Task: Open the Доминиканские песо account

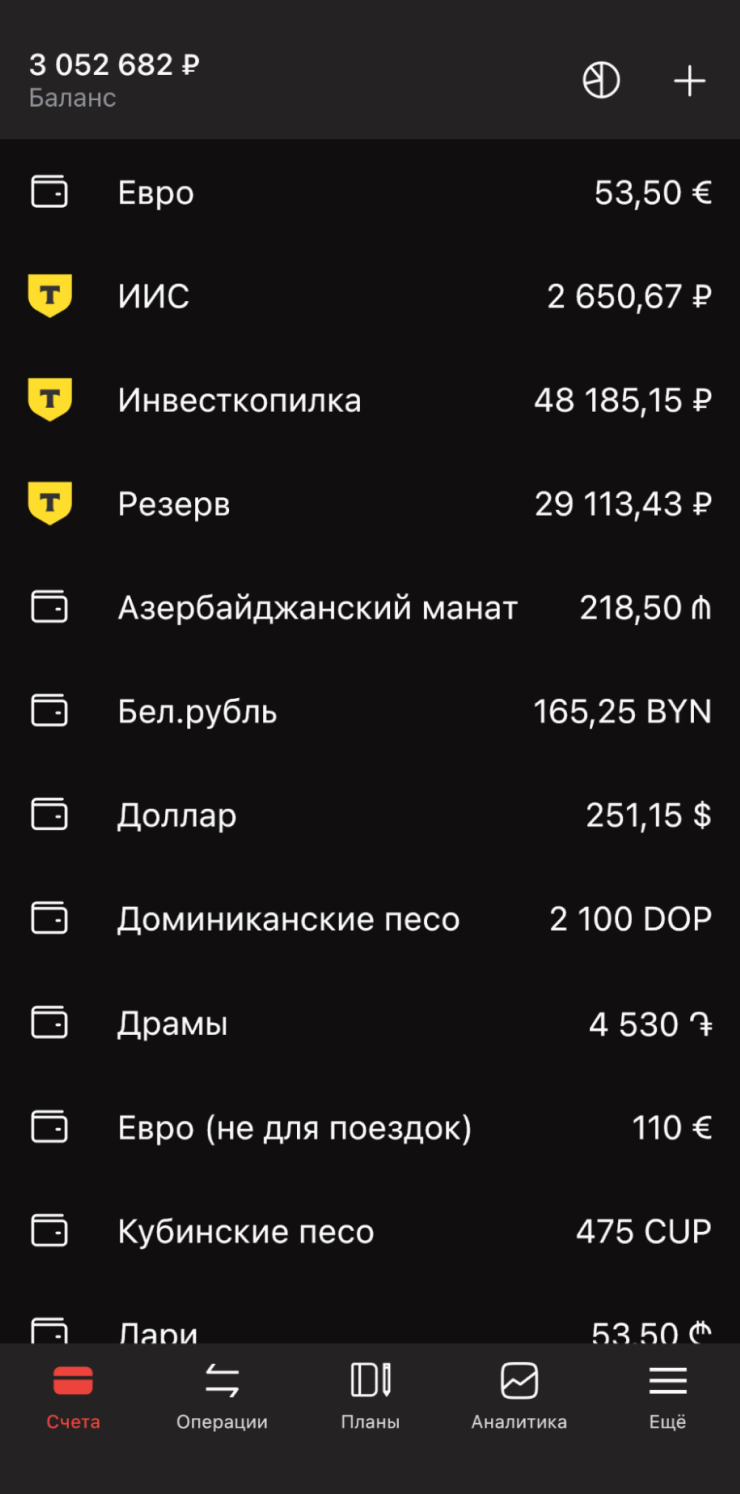Action: coord(369,920)
